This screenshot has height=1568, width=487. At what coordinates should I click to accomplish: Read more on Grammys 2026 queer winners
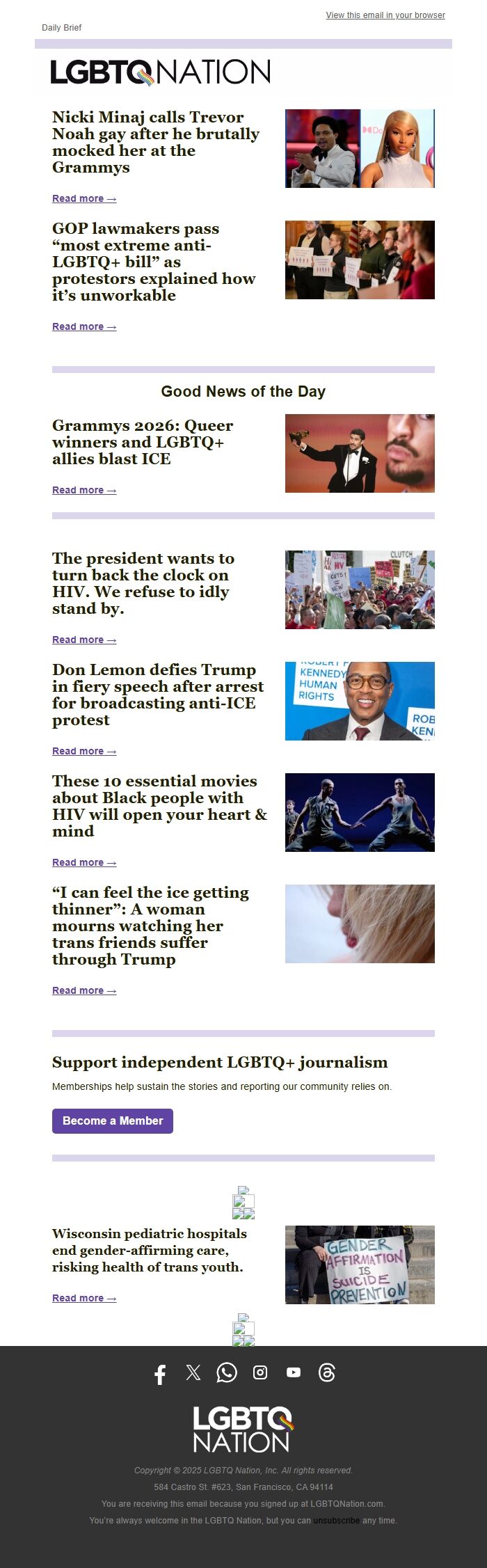(84, 491)
